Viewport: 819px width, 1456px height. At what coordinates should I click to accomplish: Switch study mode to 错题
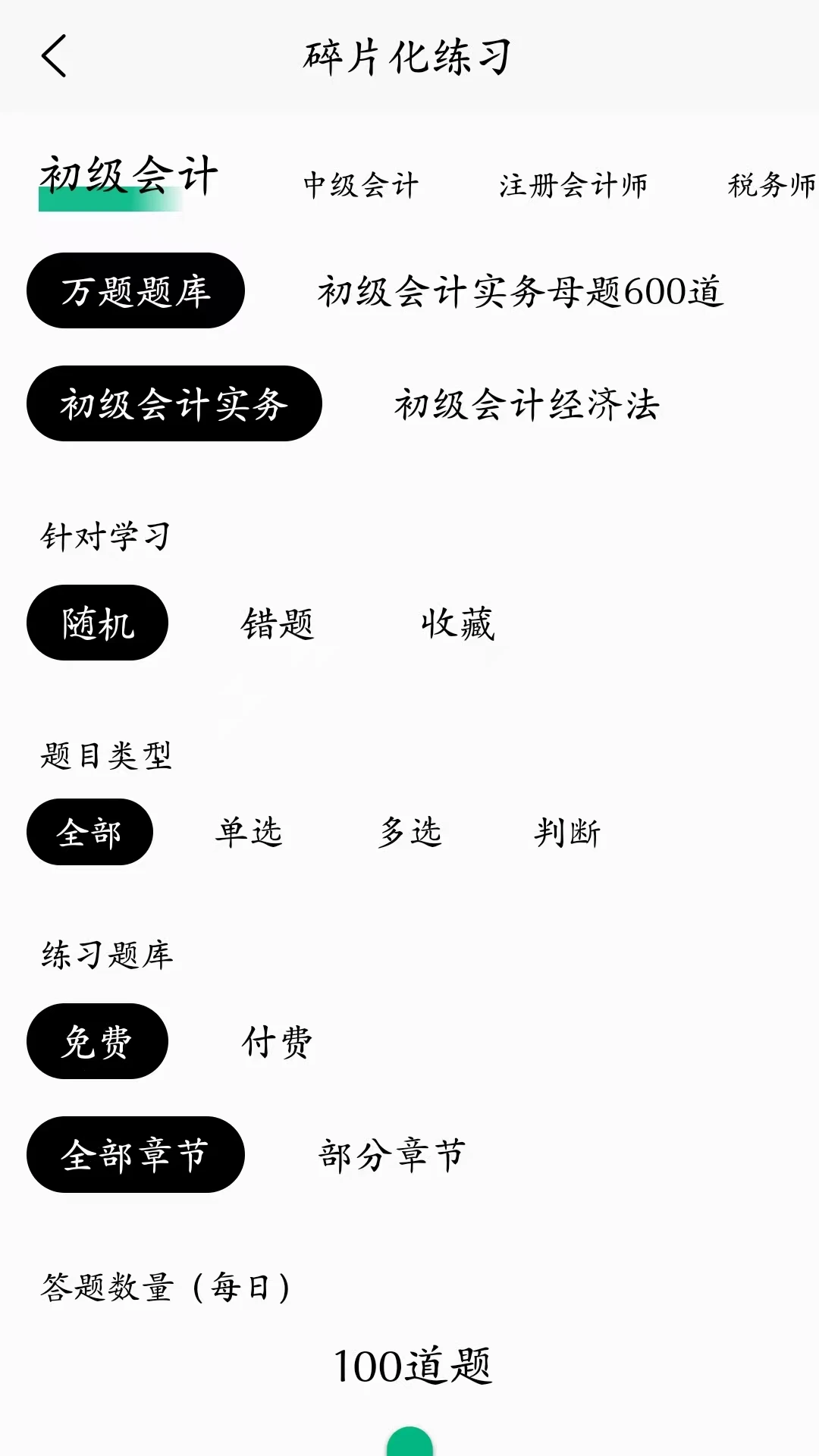tap(278, 623)
